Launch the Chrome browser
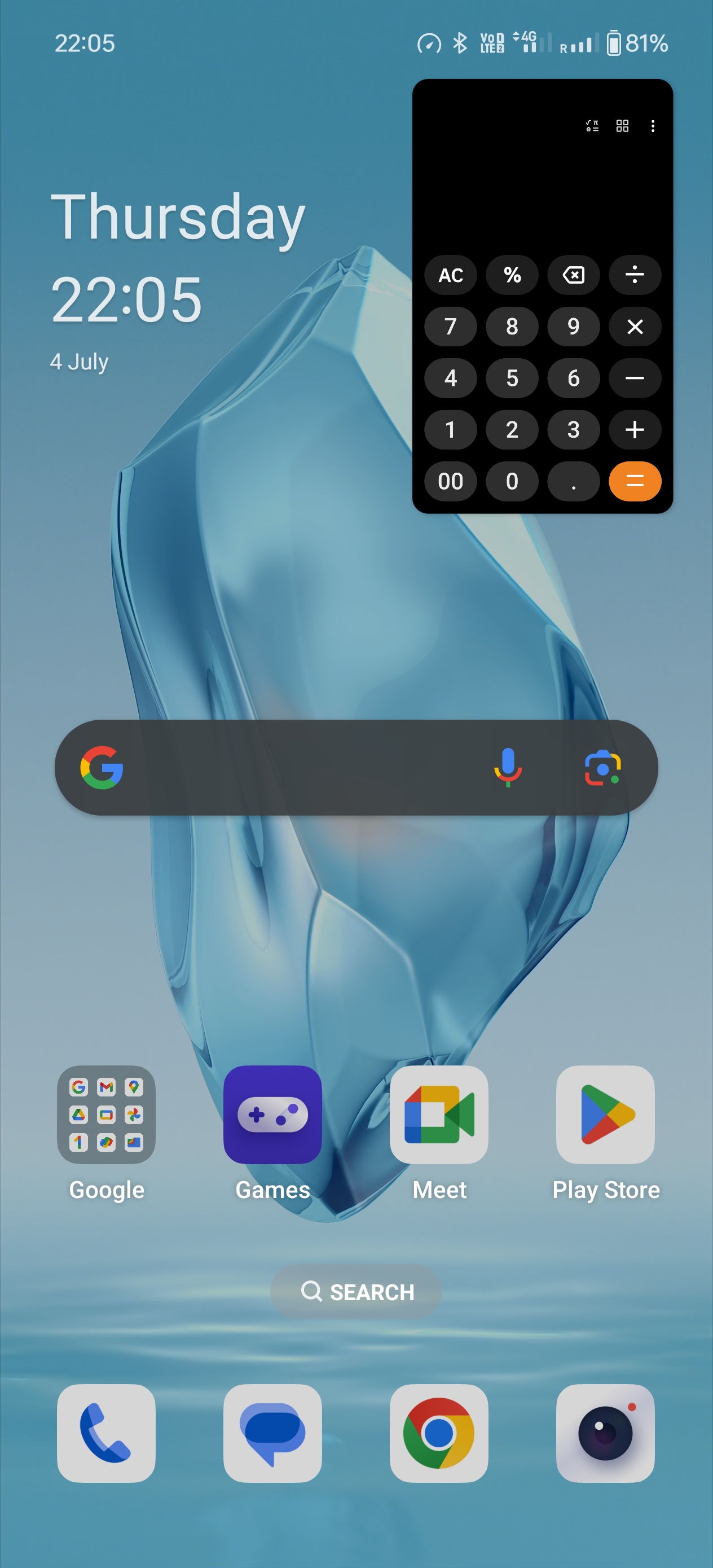 pyautogui.click(x=439, y=1433)
